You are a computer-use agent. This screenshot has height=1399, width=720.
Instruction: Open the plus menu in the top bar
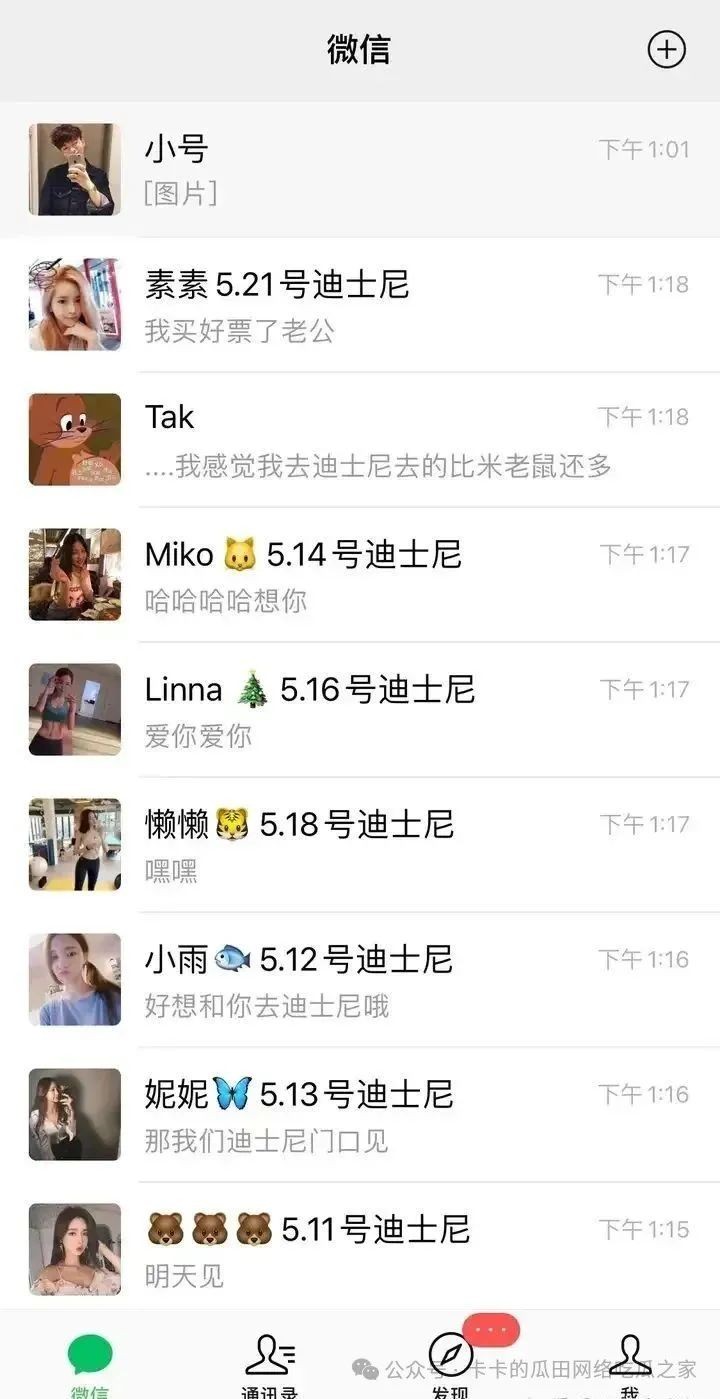tap(666, 49)
